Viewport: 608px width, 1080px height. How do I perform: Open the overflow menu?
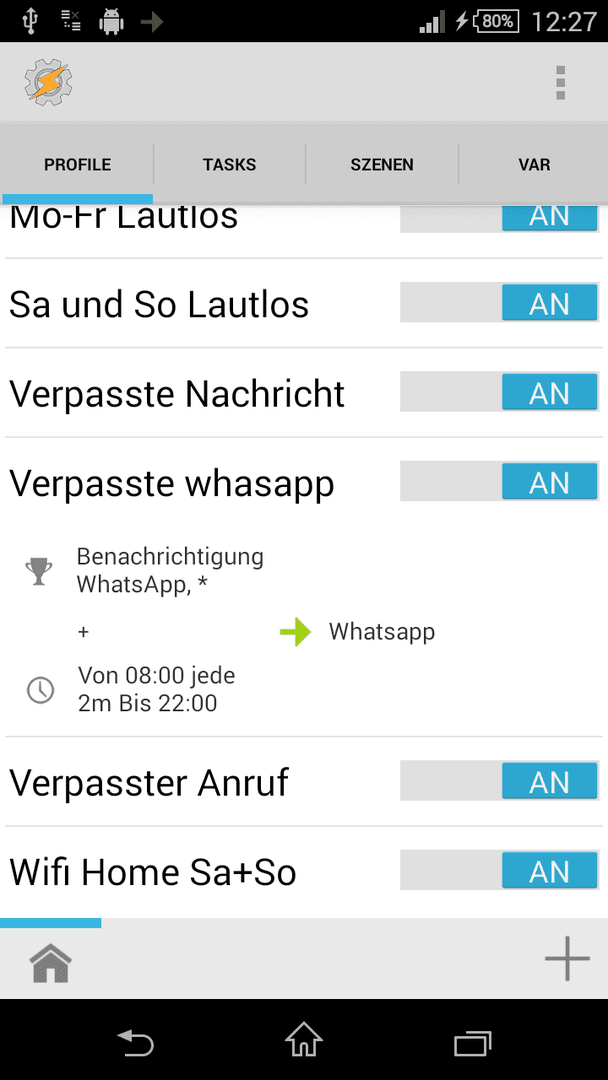click(x=560, y=83)
